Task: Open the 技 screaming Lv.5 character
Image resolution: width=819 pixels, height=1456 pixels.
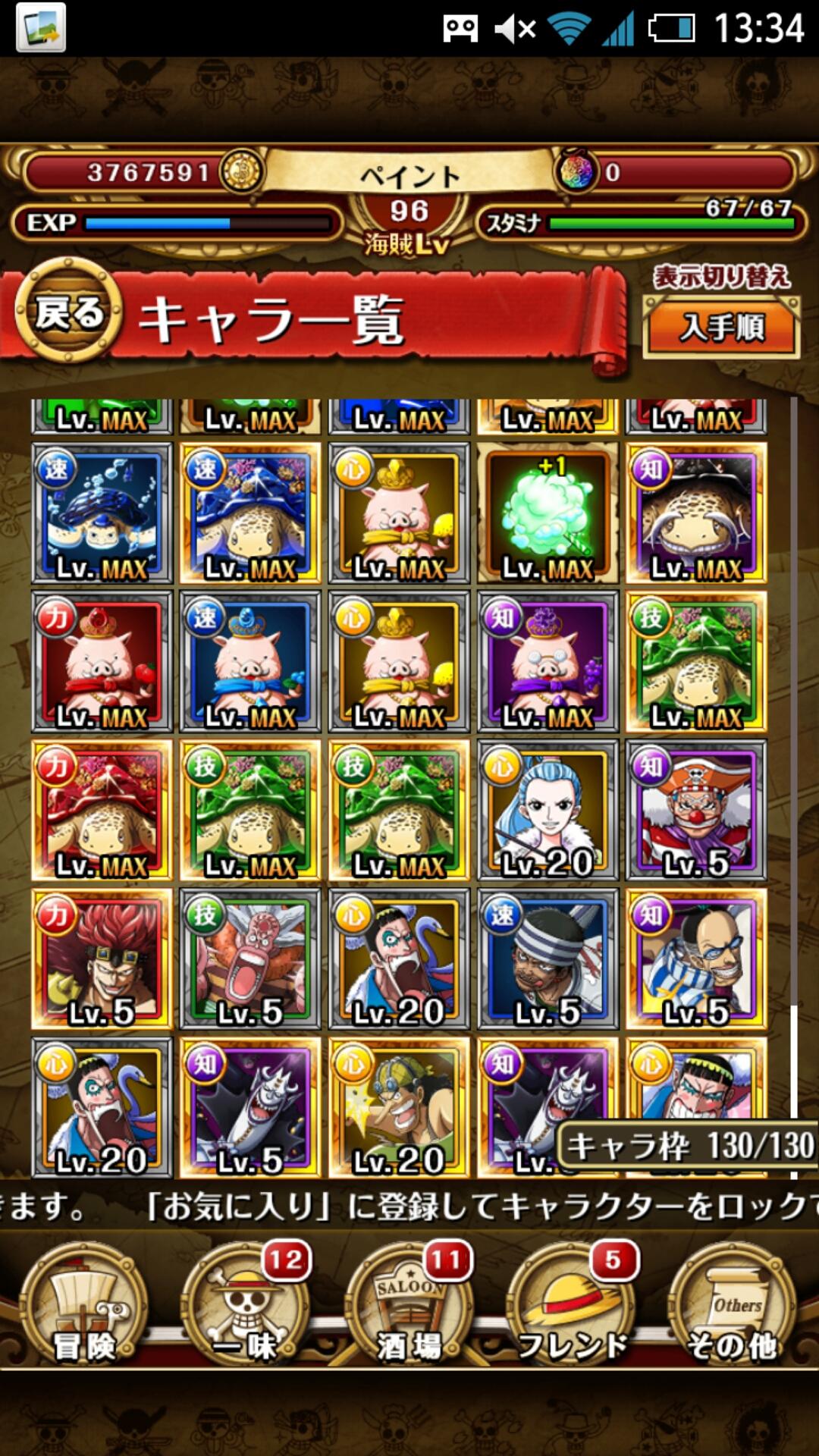Action: pyautogui.click(x=250, y=959)
